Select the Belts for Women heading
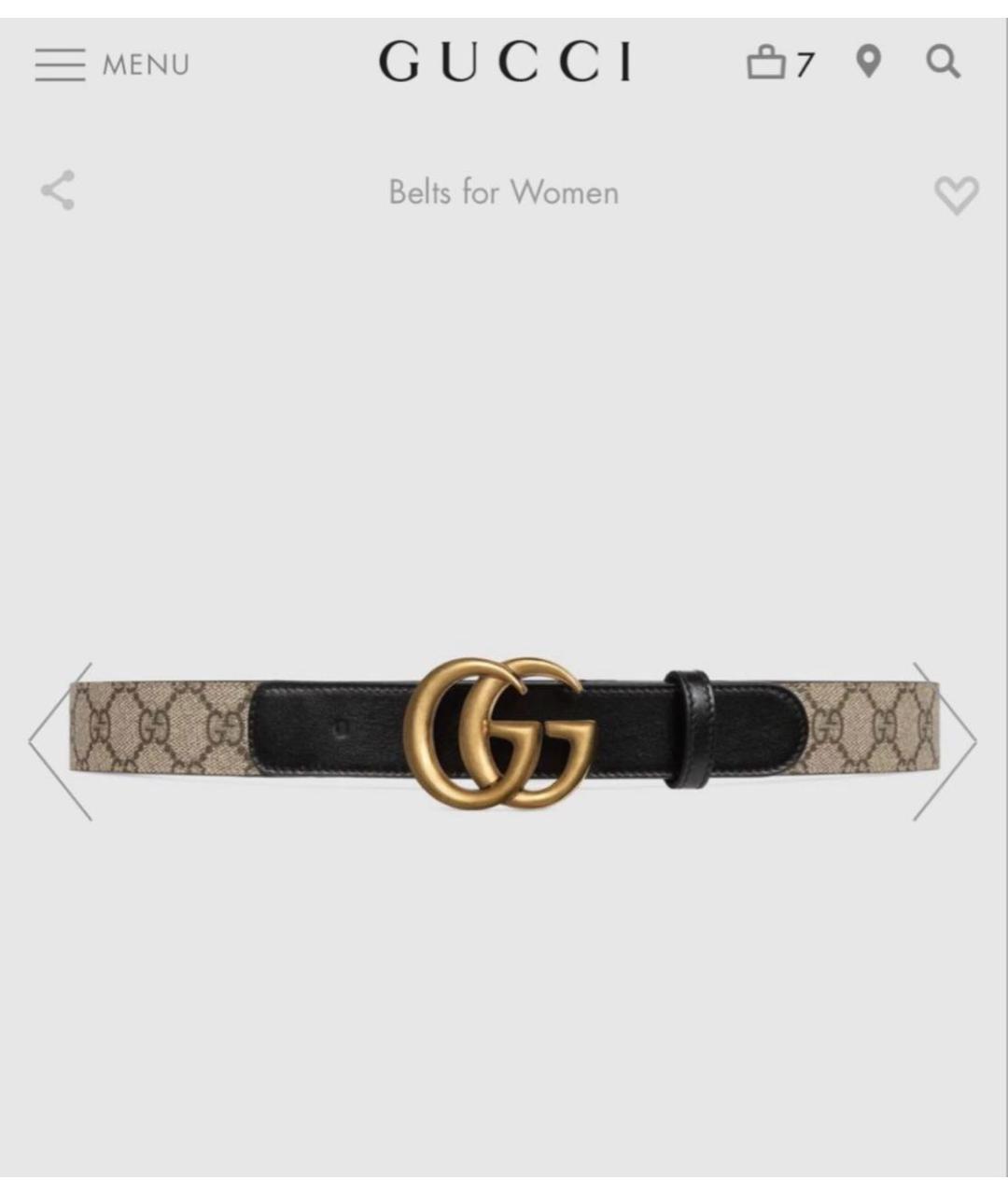This screenshot has width=1008, height=1195. (503, 192)
